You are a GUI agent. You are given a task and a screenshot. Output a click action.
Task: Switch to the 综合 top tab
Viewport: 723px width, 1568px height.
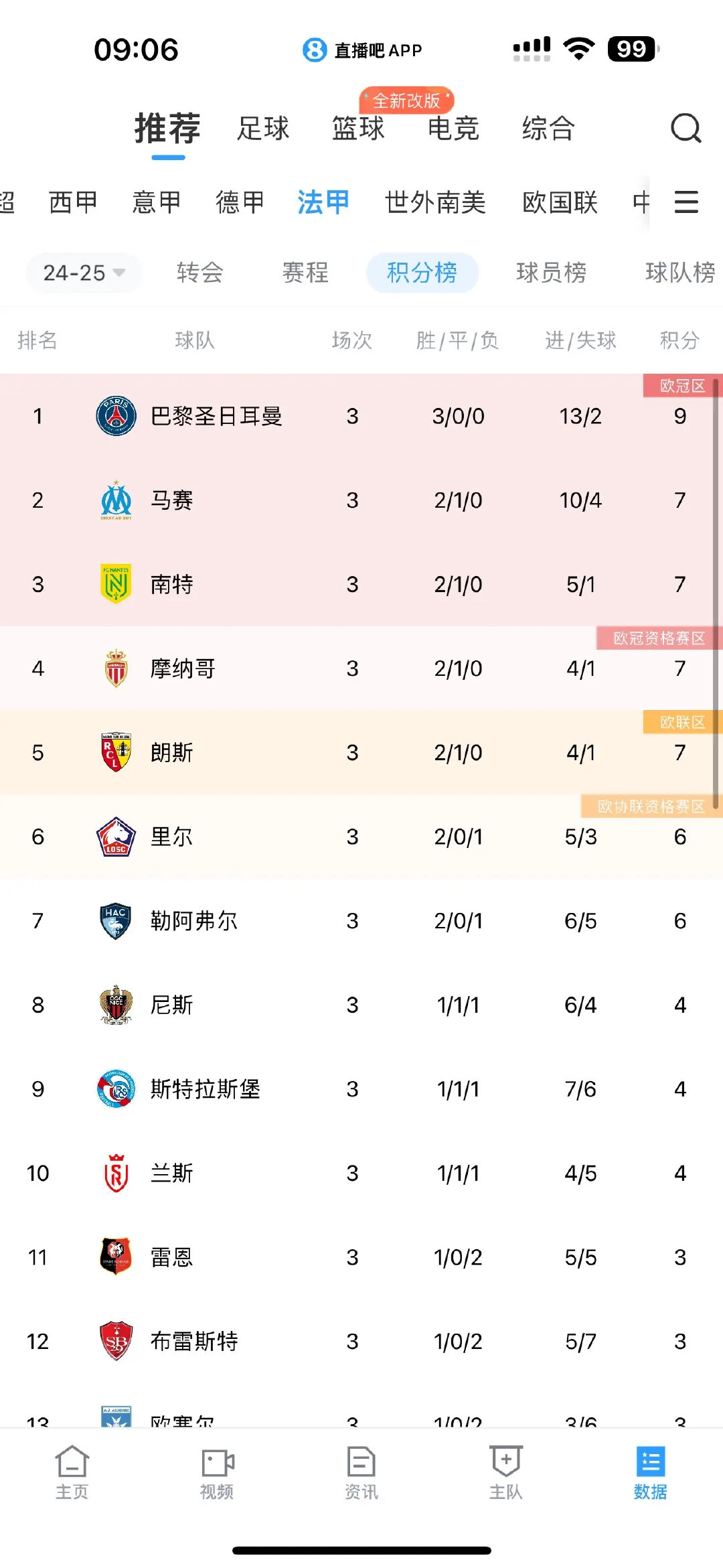point(548,128)
